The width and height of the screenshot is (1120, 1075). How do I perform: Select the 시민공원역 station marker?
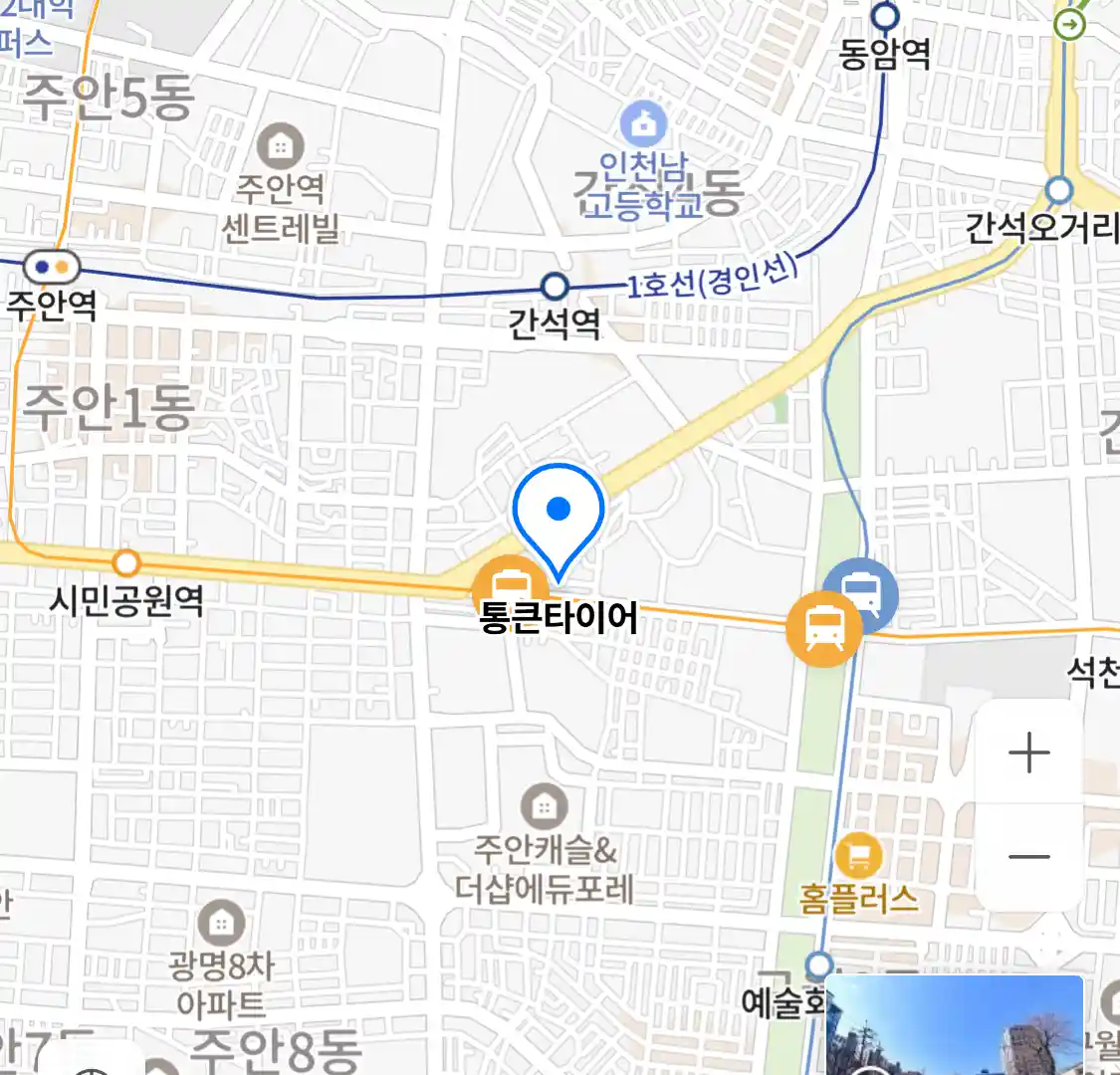(x=126, y=563)
